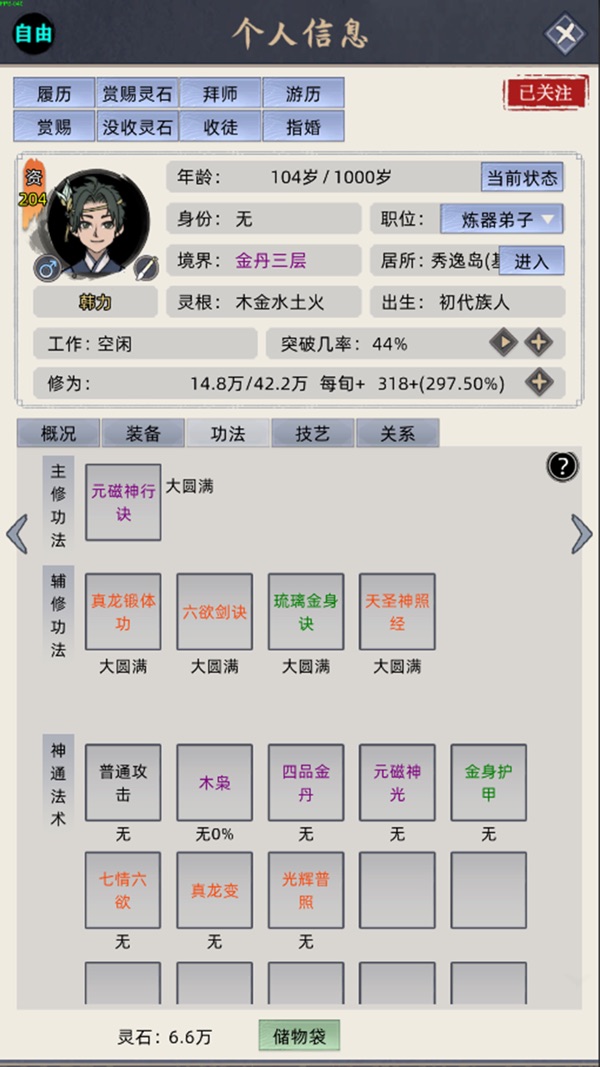Enter the 秀逸岛 residence via 进入
The width and height of the screenshot is (600, 1067).
(531, 261)
